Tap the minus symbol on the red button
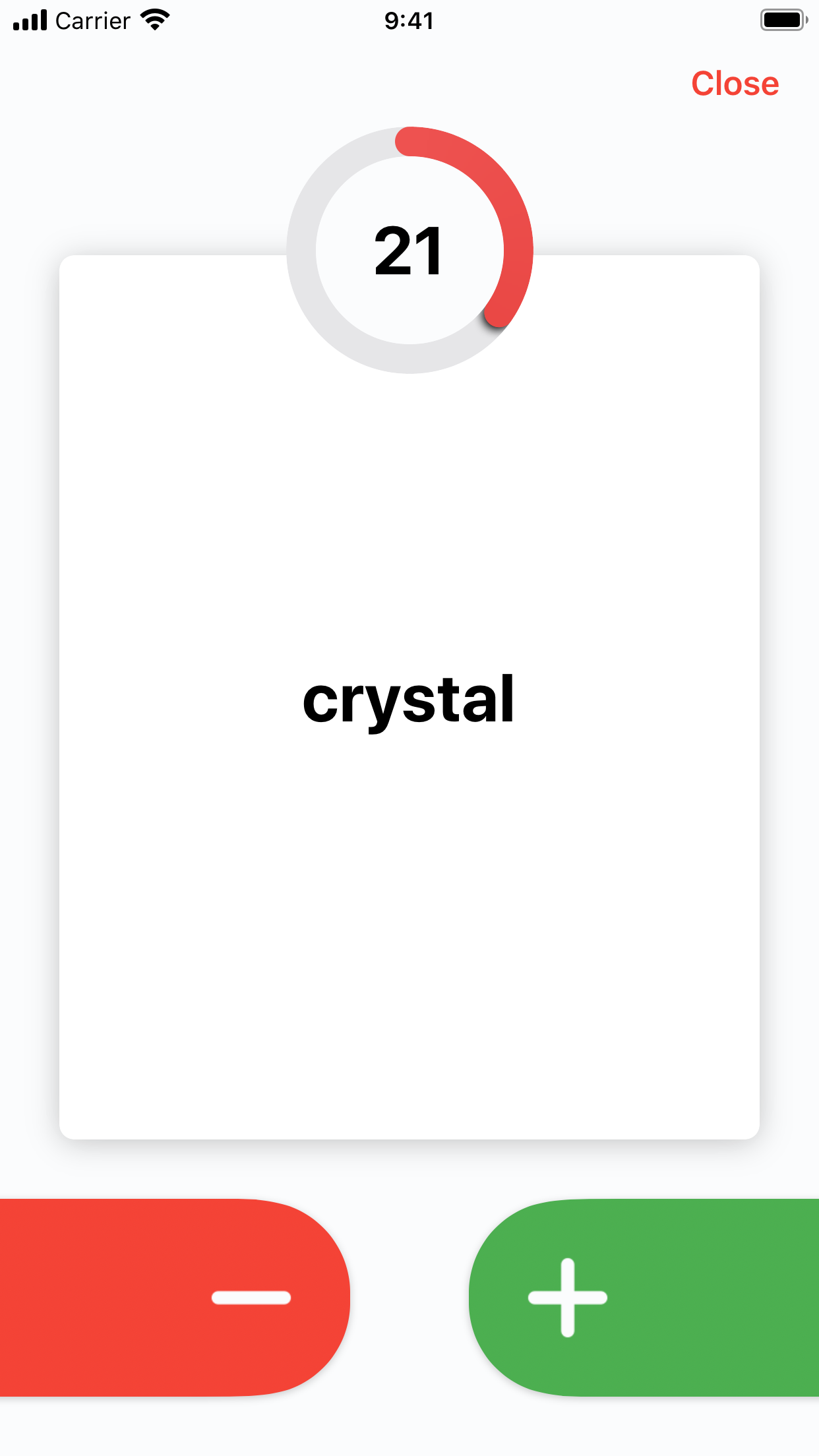Viewport: 819px width, 1456px height. (x=252, y=1296)
